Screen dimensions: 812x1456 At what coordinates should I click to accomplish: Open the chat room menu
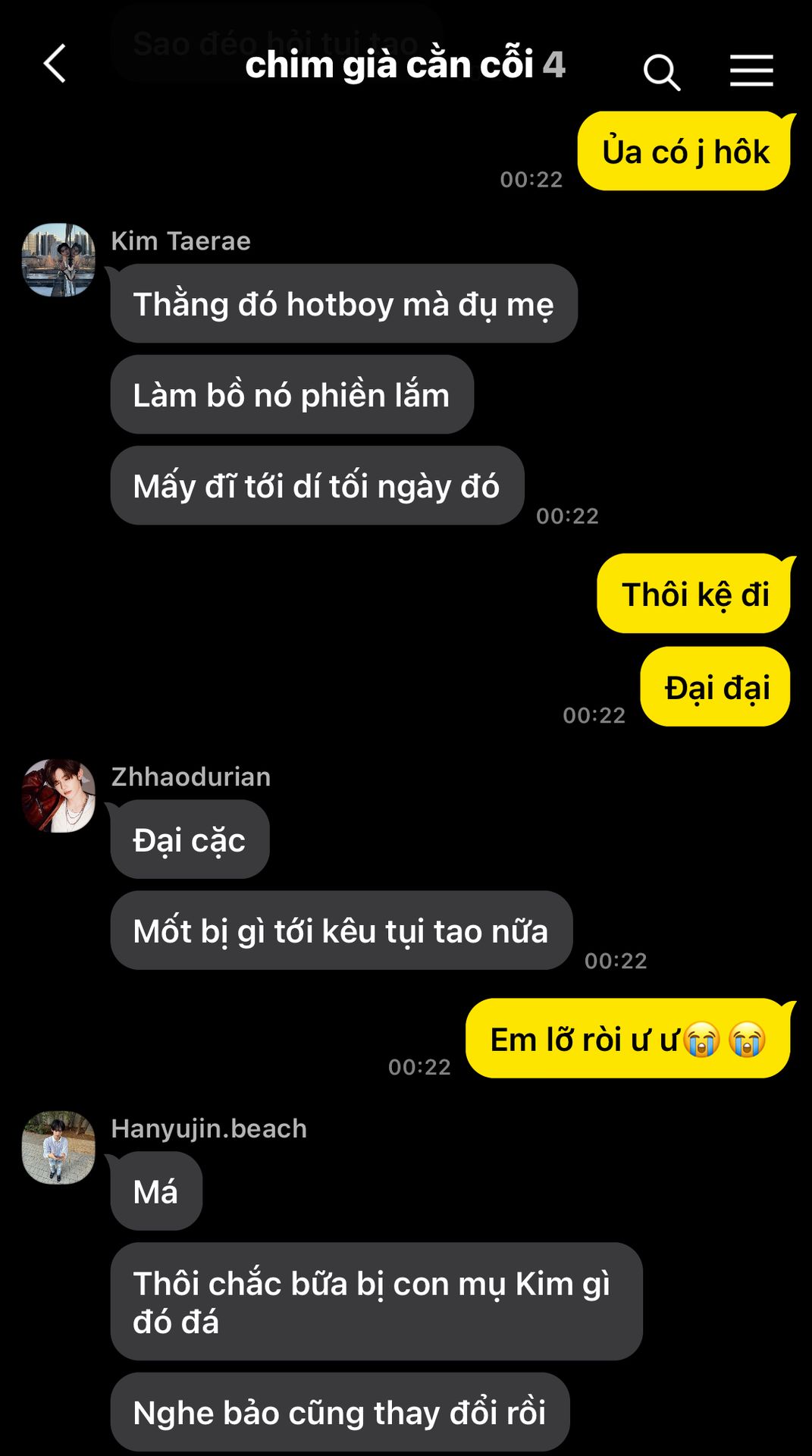coord(751,71)
